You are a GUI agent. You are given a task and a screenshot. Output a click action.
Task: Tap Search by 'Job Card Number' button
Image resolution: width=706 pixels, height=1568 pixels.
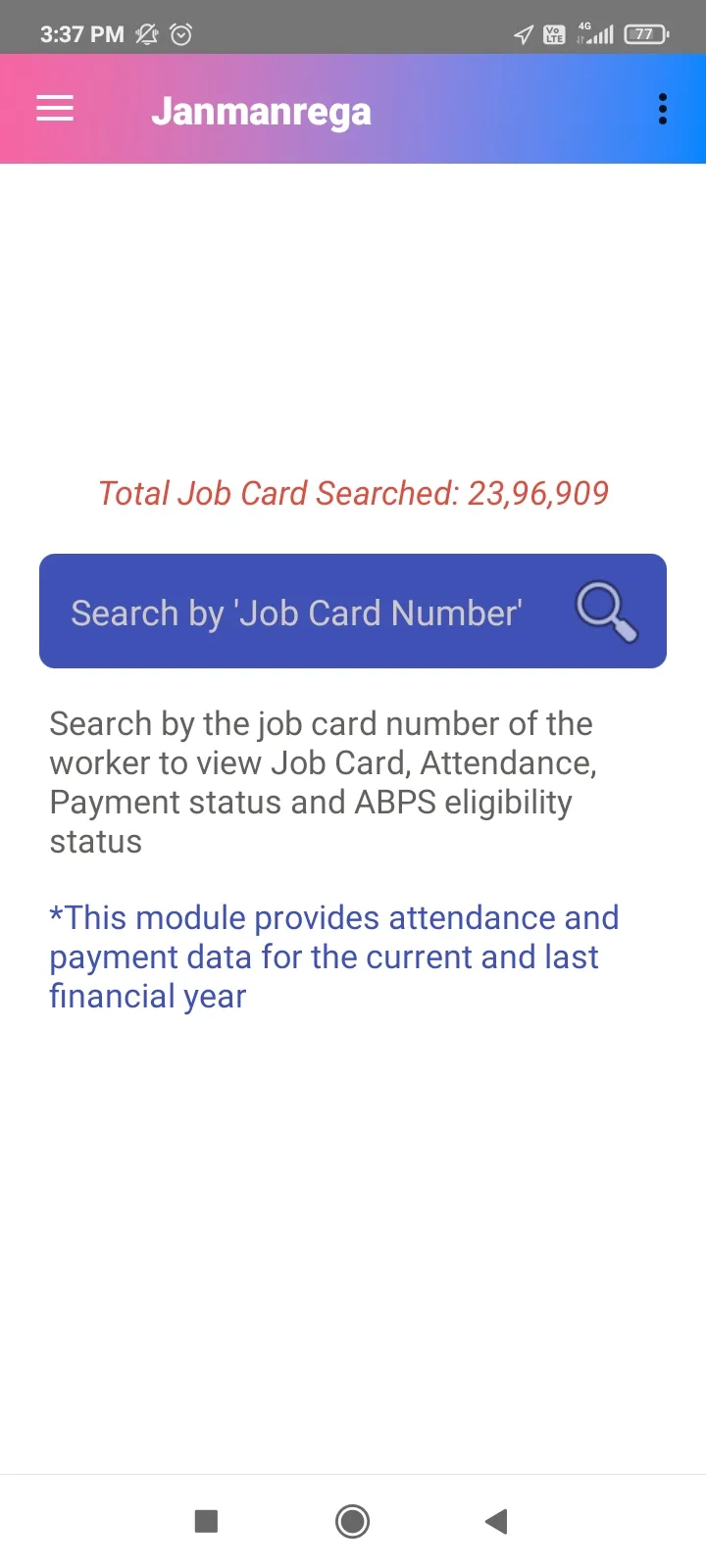coord(353,612)
